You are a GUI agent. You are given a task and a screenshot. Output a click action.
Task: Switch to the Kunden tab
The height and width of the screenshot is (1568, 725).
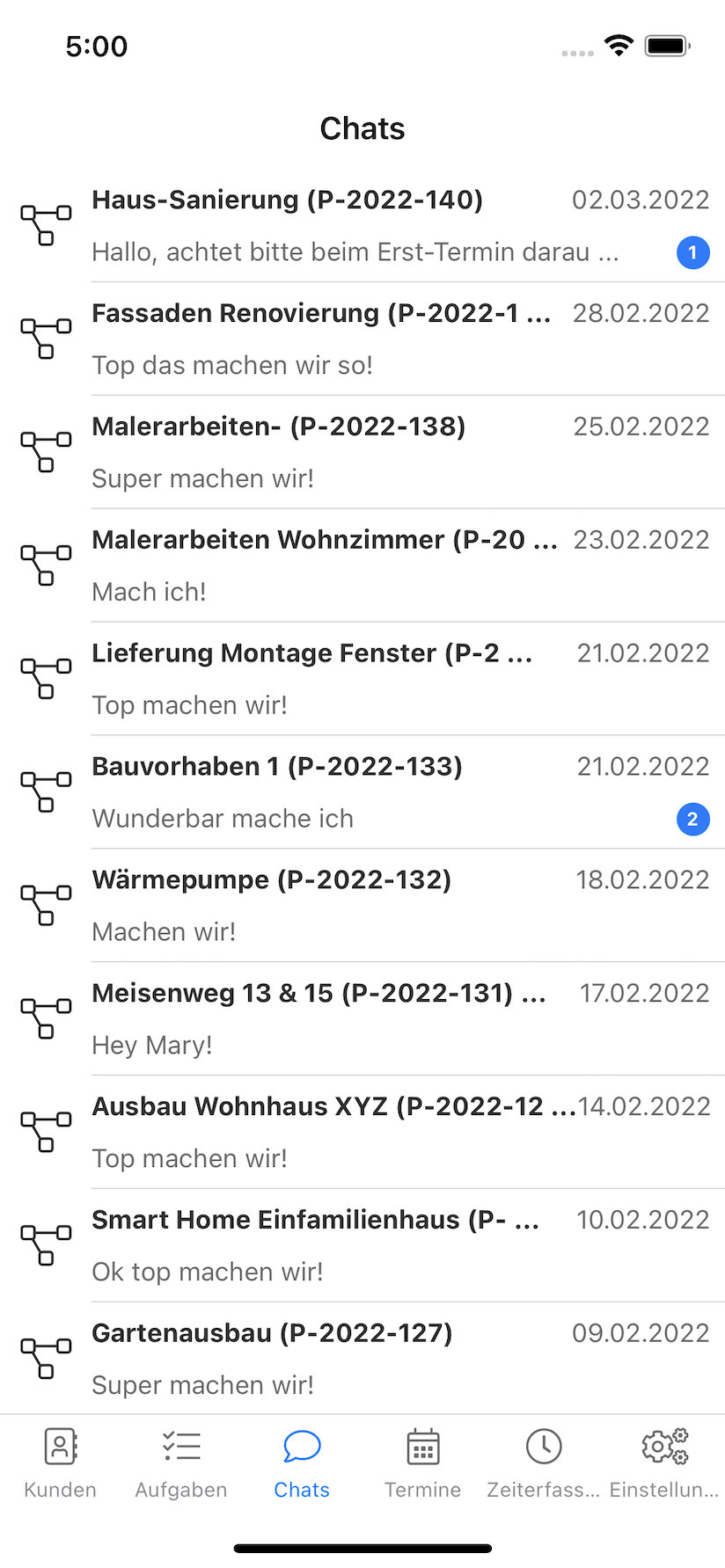point(61,1464)
